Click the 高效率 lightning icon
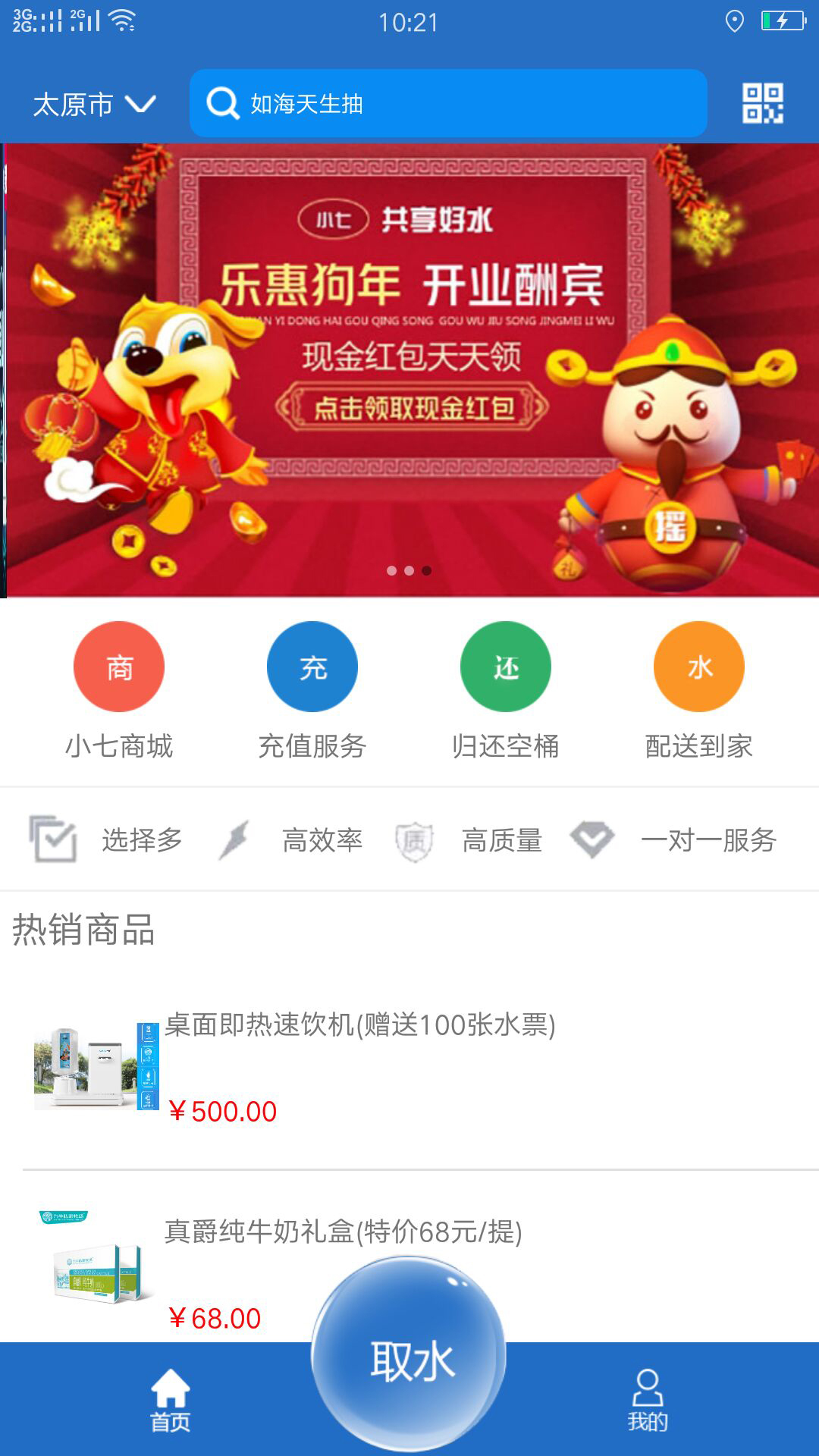Image resolution: width=819 pixels, height=1456 pixels. click(x=234, y=841)
